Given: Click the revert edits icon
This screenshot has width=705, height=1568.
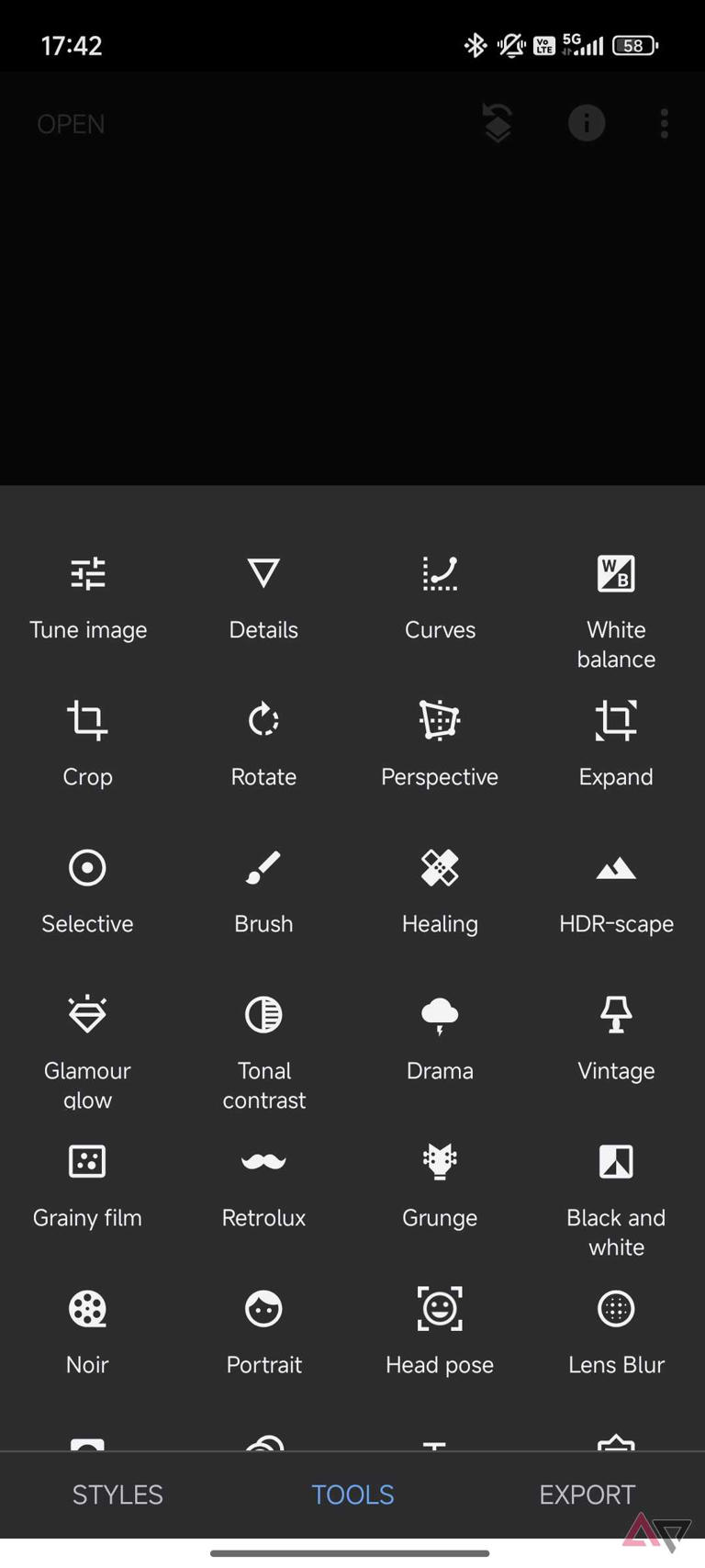Looking at the screenshot, I should tap(497, 123).
